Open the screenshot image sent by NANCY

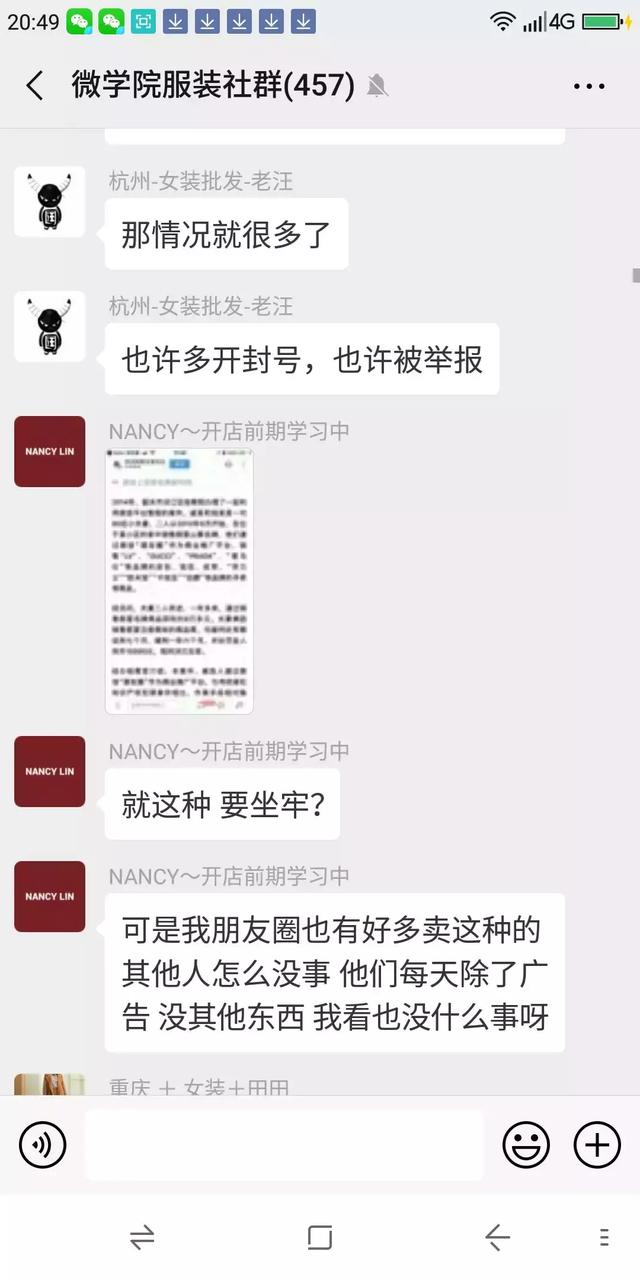point(179,581)
